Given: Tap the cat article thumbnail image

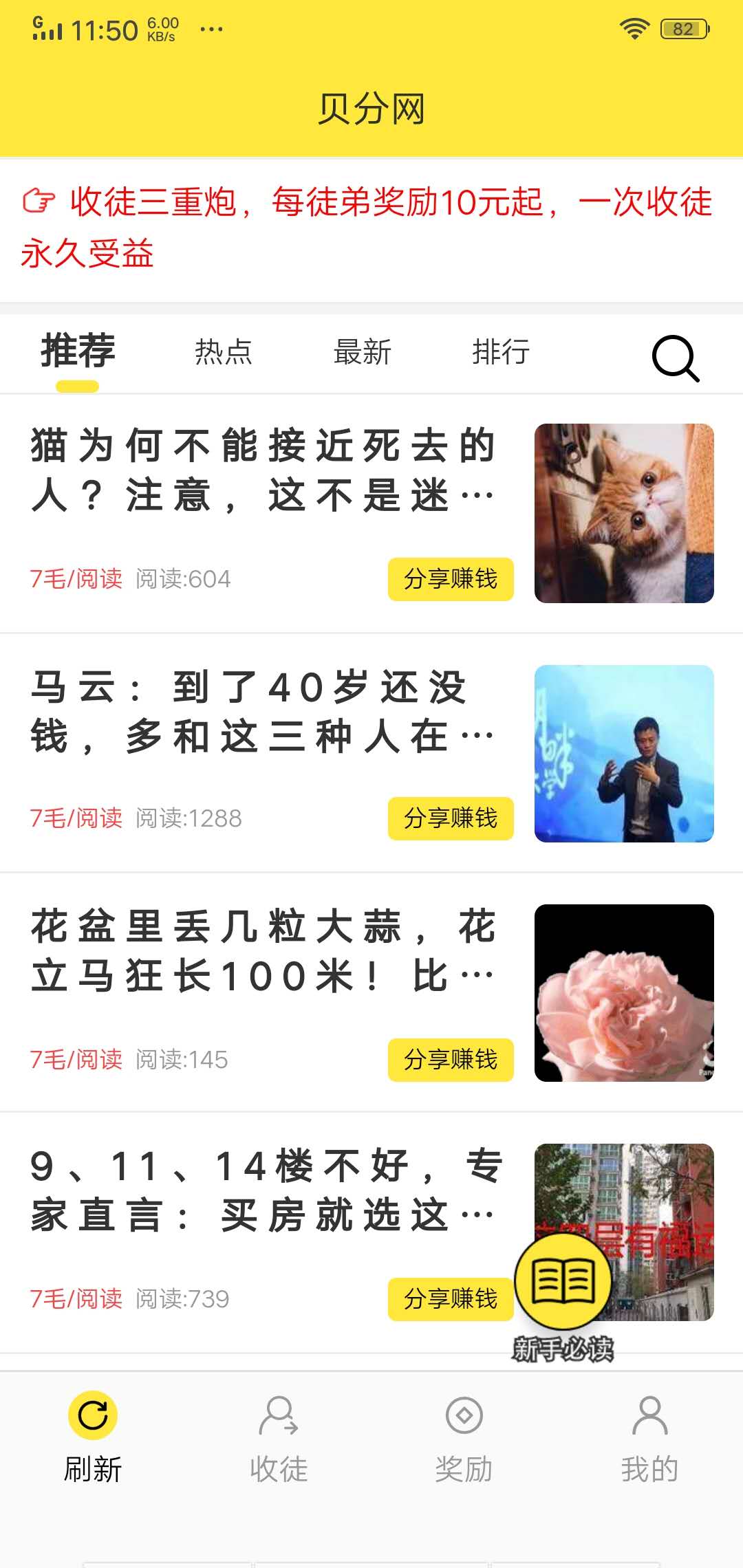Looking at the screenshot, I should tap(625, 514).
